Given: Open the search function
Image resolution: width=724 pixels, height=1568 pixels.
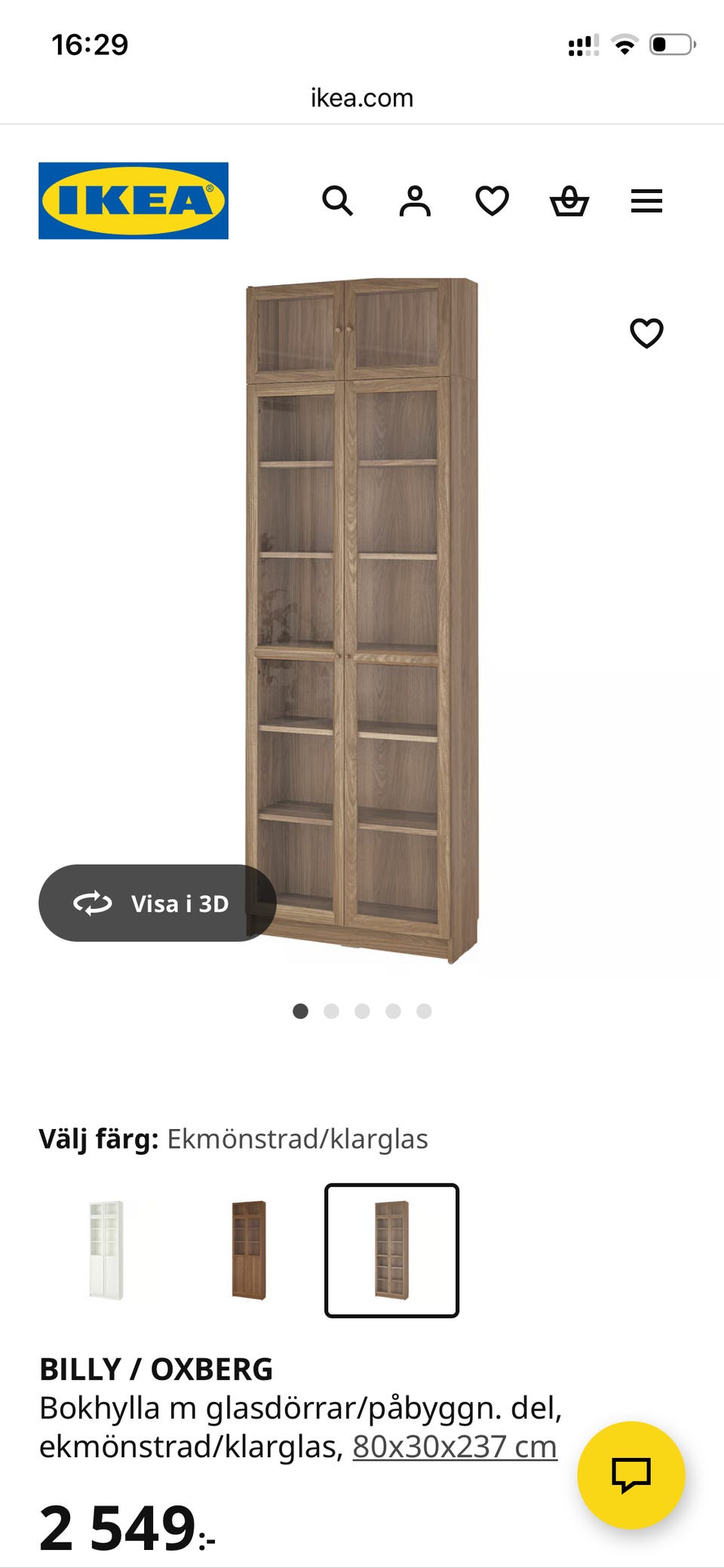Looking at the screenshot, I should [339, 201].
